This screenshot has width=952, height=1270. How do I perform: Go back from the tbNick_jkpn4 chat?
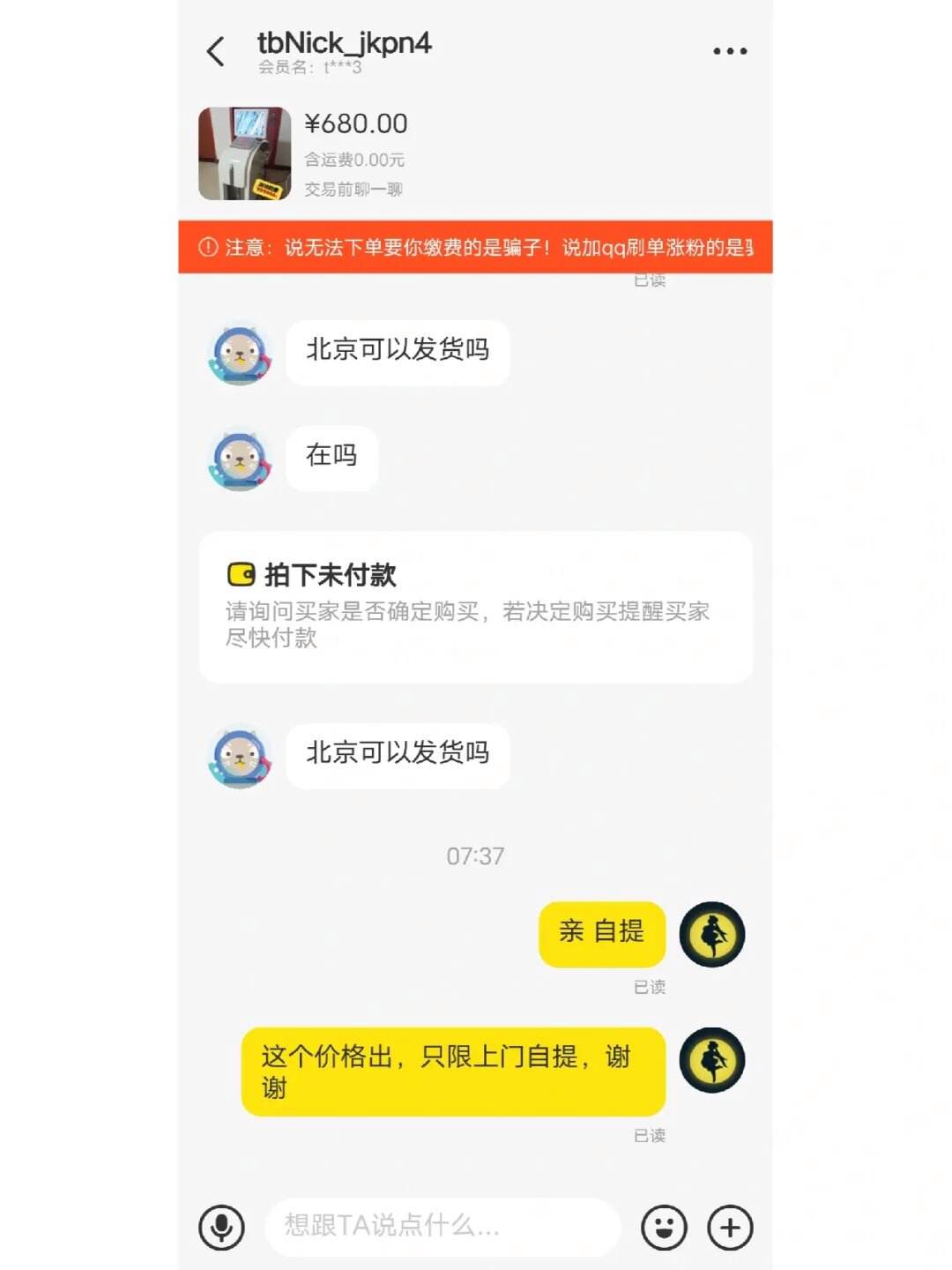point(215,51)
